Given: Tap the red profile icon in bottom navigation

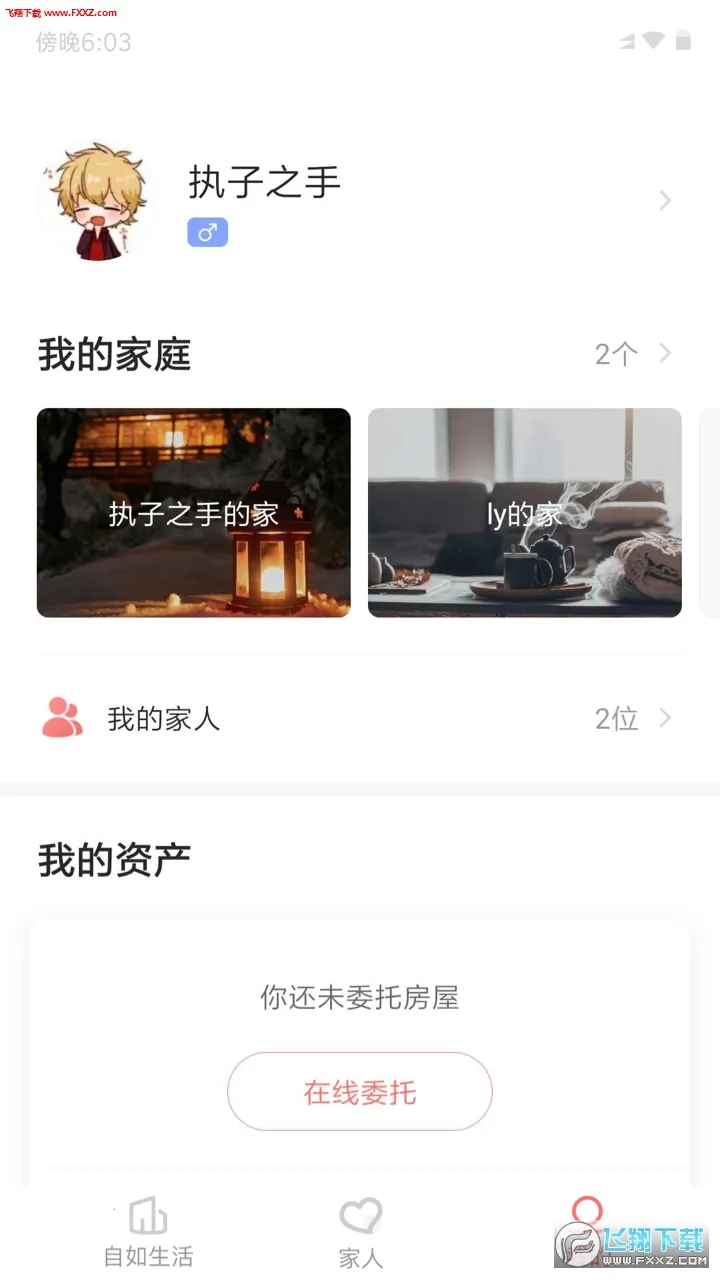Looking at the screenshot, I should [588, 1210].
